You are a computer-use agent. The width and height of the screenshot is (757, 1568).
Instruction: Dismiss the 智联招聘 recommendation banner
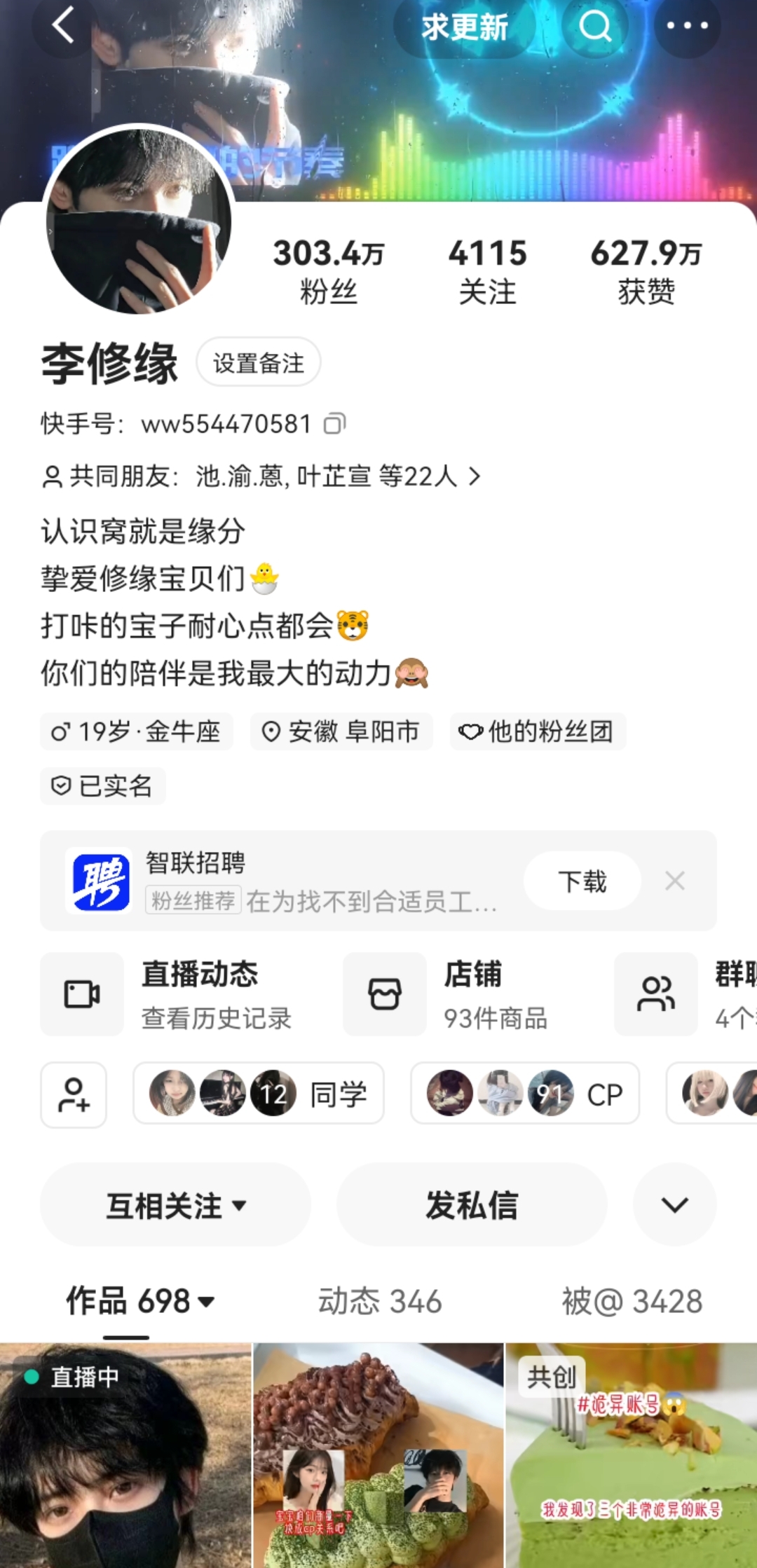click(x=674, y=881)
